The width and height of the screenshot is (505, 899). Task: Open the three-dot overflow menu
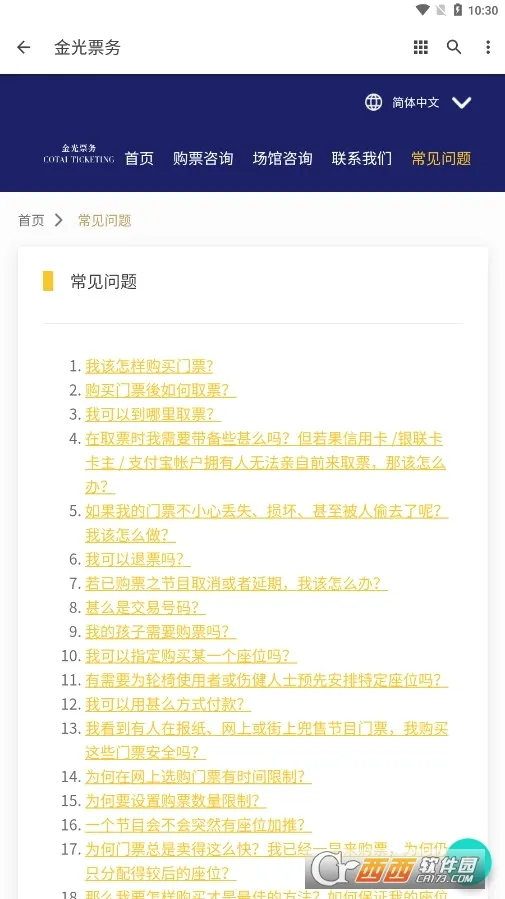point(488,47)
